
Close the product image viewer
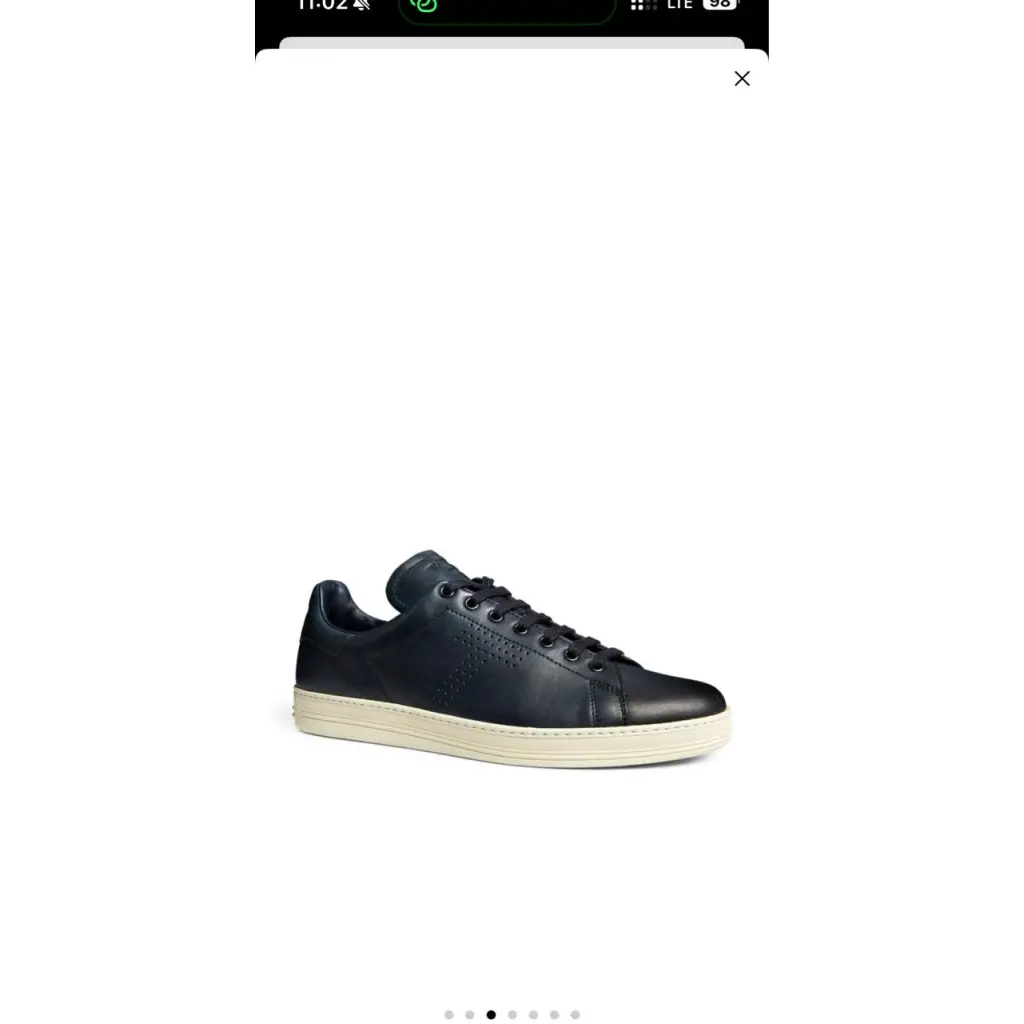pos(741,79)
